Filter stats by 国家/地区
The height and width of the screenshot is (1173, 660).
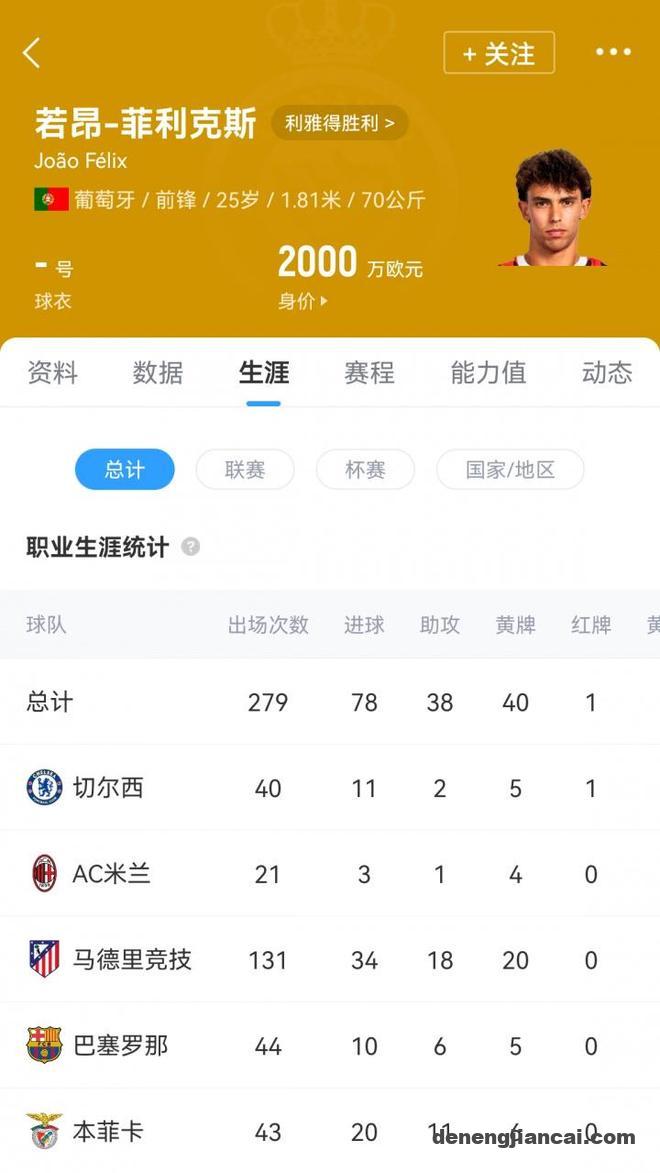(510, 469)
